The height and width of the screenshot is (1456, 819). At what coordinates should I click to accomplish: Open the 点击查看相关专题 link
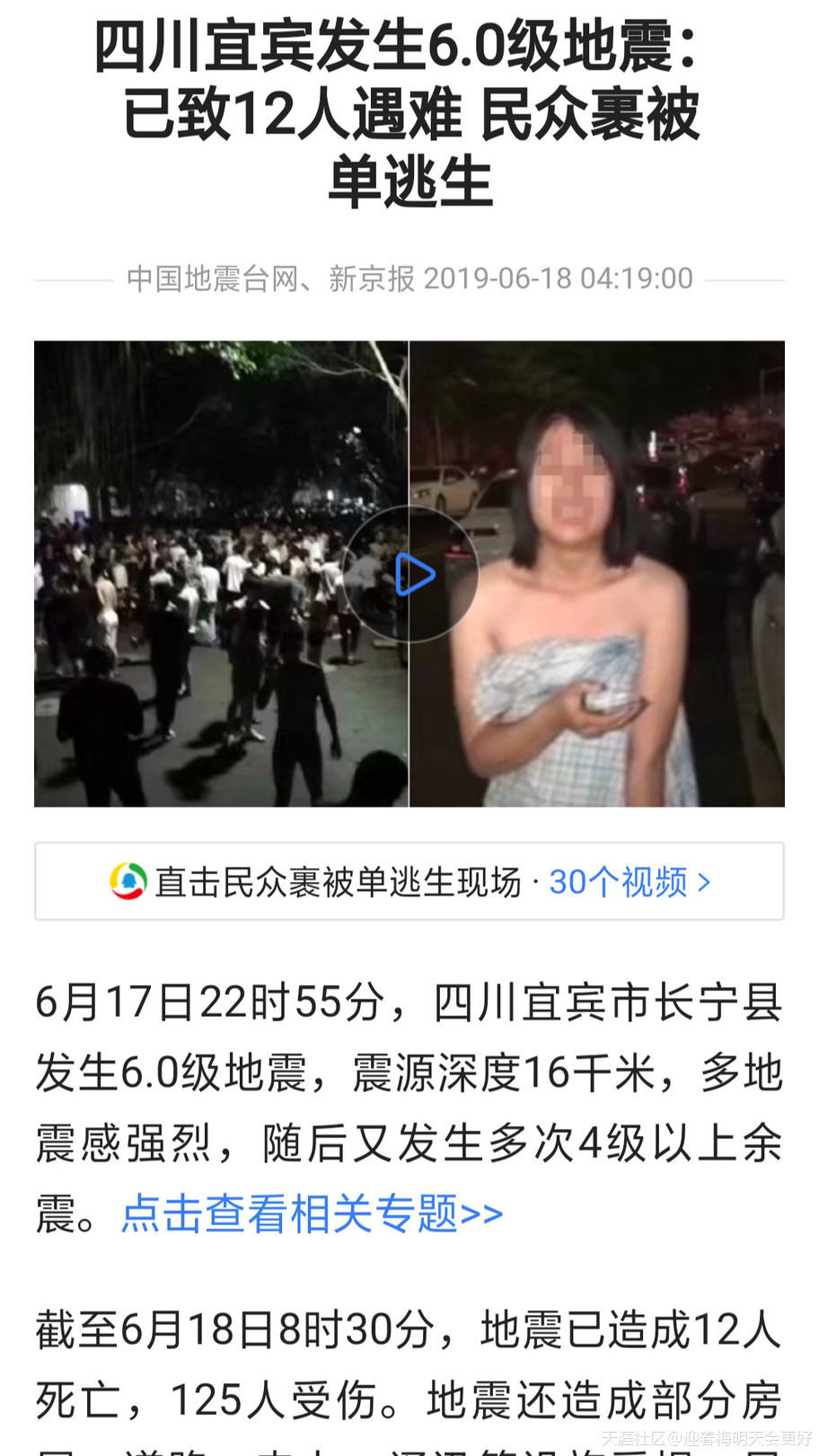(x=312, y=1213)
